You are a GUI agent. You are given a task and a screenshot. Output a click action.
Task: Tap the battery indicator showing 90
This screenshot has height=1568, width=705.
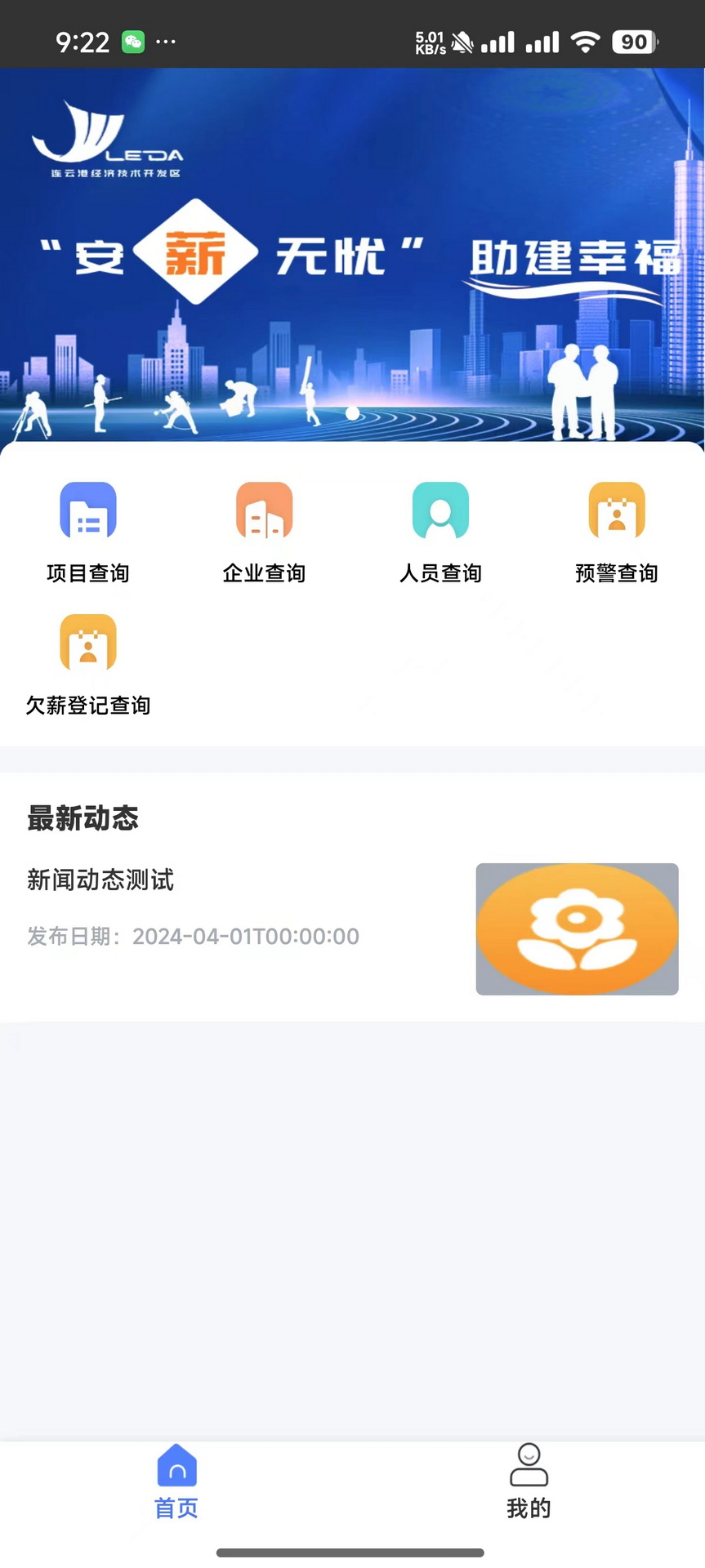[633, 41]
